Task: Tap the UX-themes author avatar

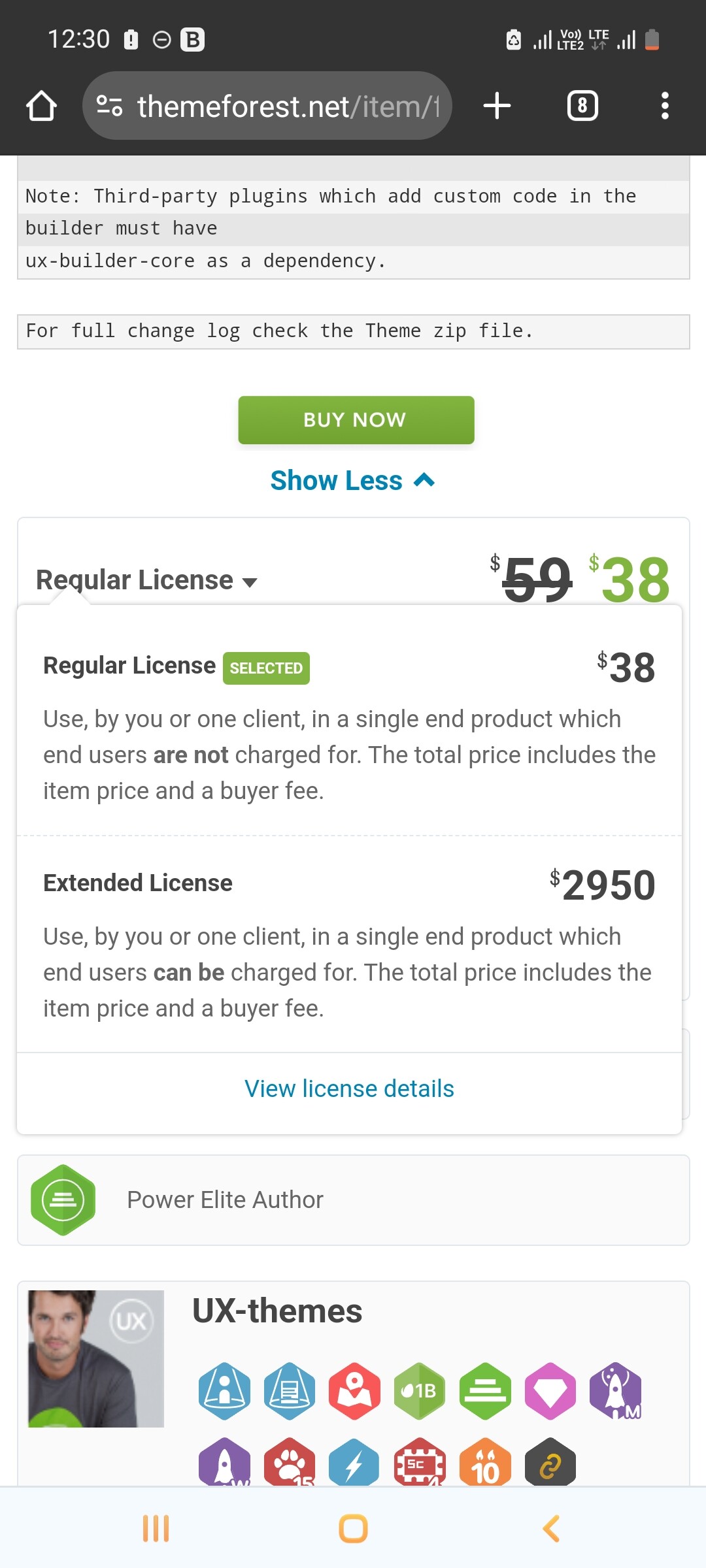Action: pos(95,1359)
